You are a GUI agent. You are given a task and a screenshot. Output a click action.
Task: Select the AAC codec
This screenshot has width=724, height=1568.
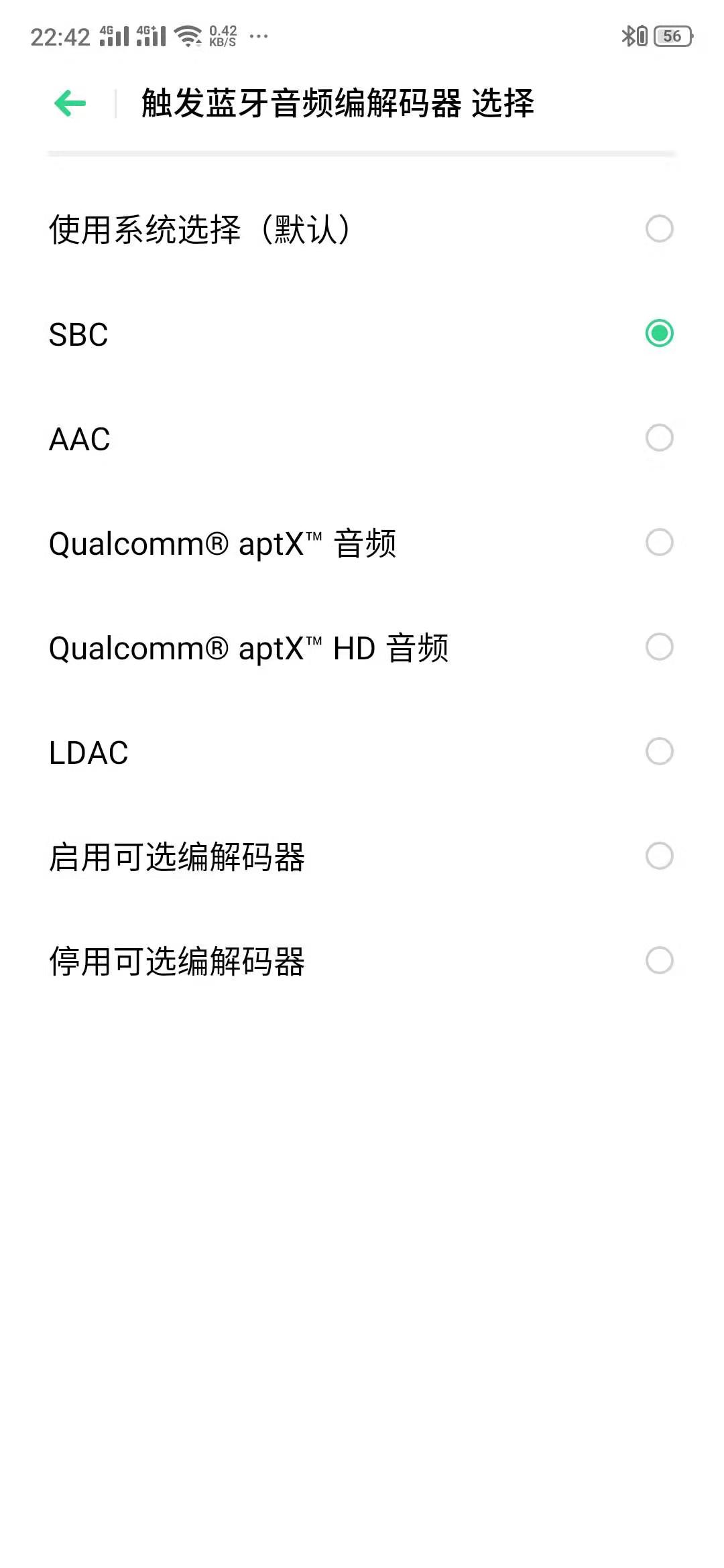(362, 438)
